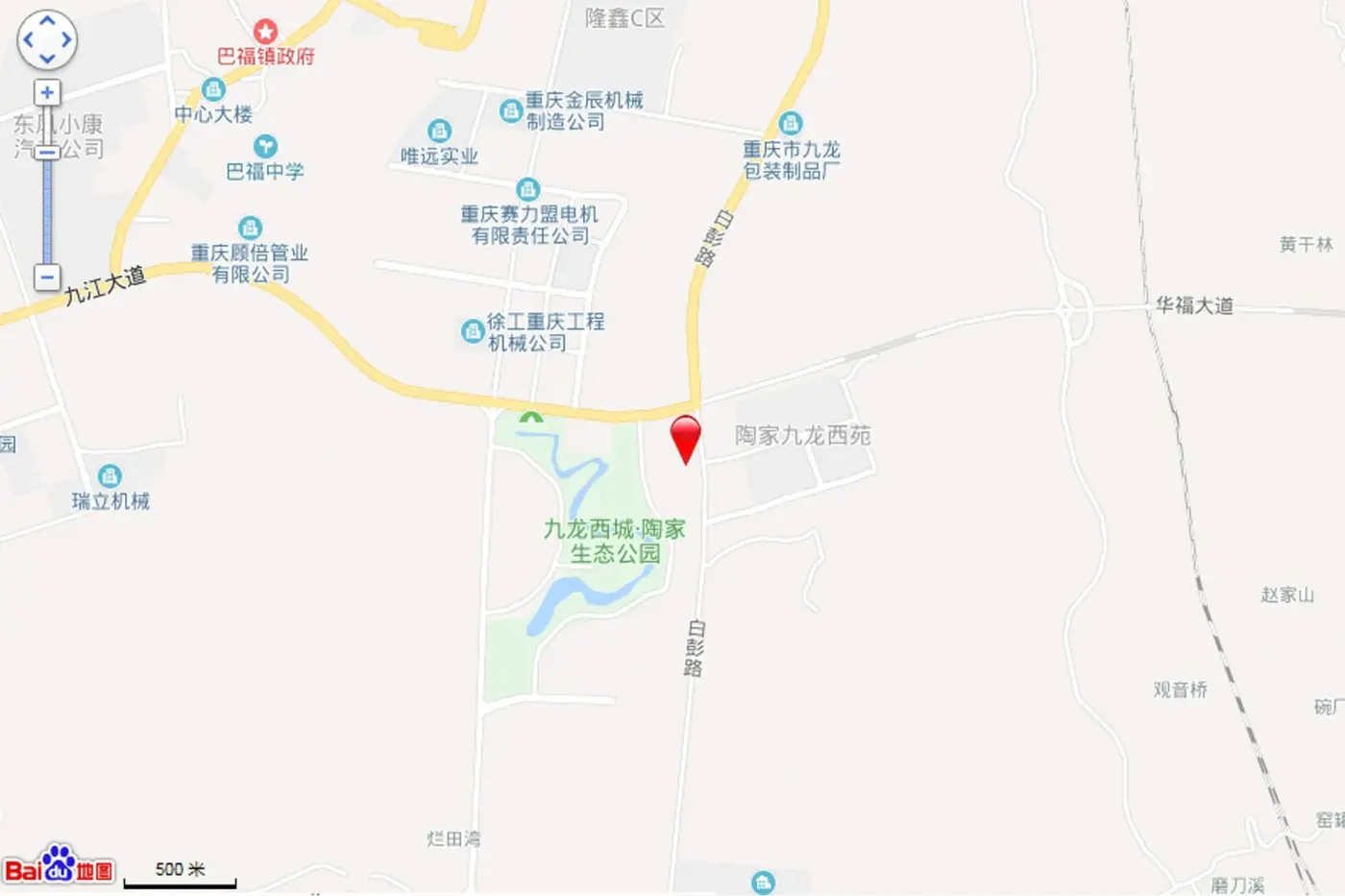Pan the map down with the bottom arrow
Screen dimensions: 1345x896
(47, 60)
